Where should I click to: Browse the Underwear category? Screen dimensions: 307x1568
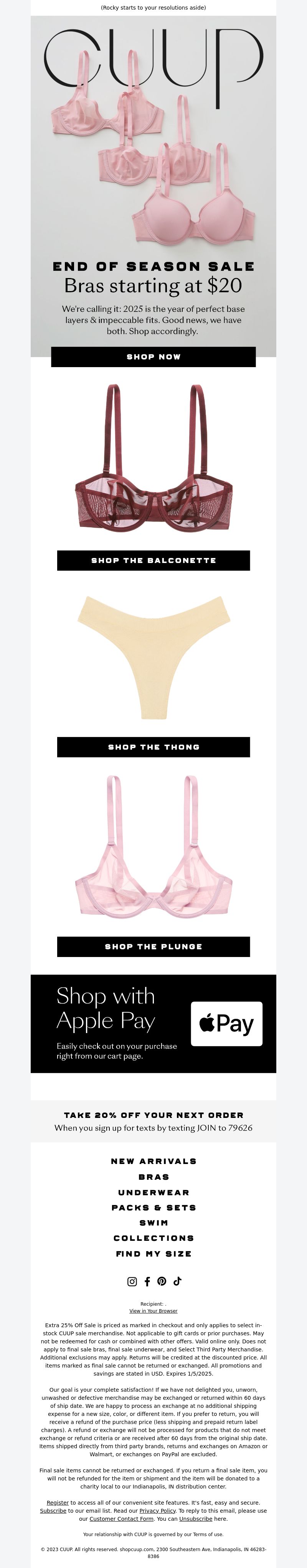pos(153,1192)
